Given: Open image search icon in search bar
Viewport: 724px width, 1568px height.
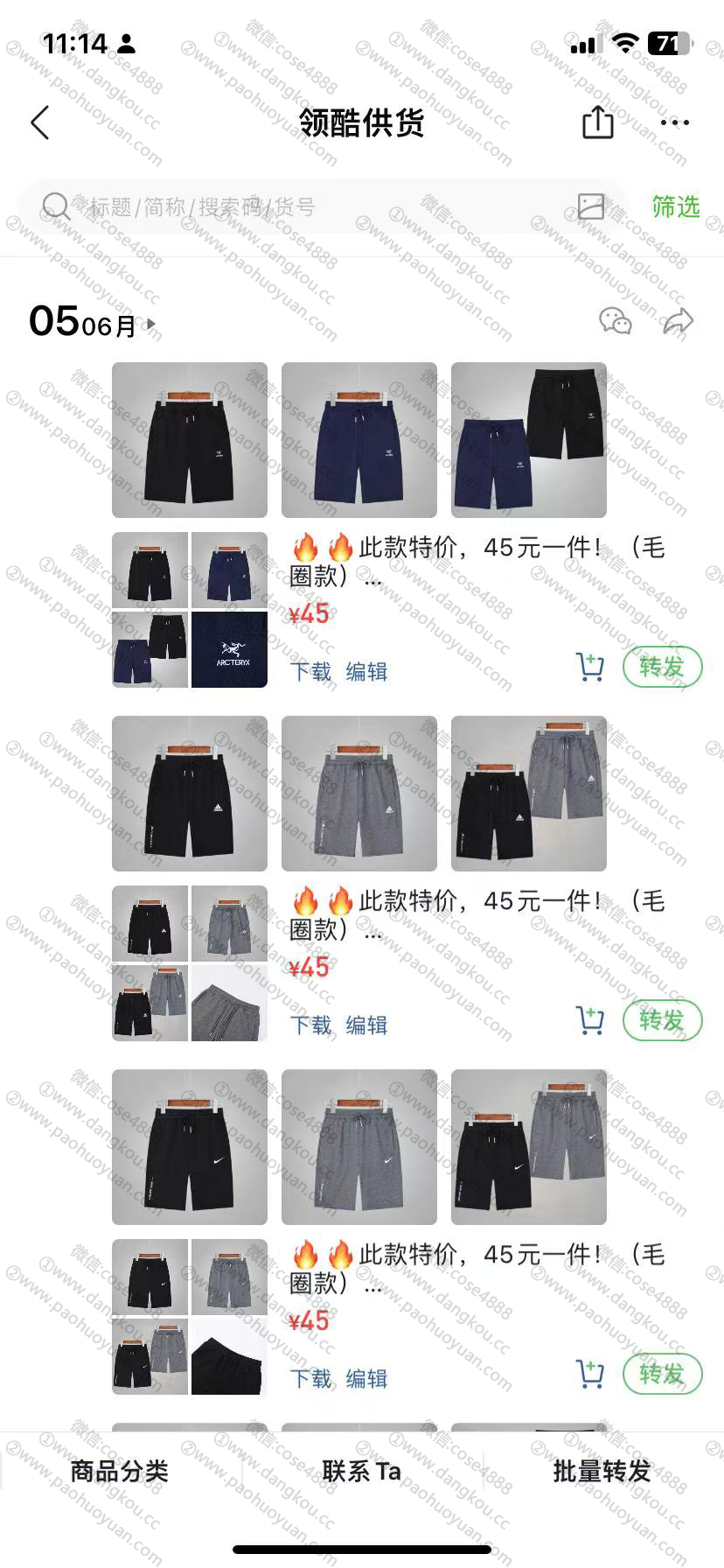Looking at the screenshot, I should pyautogui.click(x=591, y=206).
